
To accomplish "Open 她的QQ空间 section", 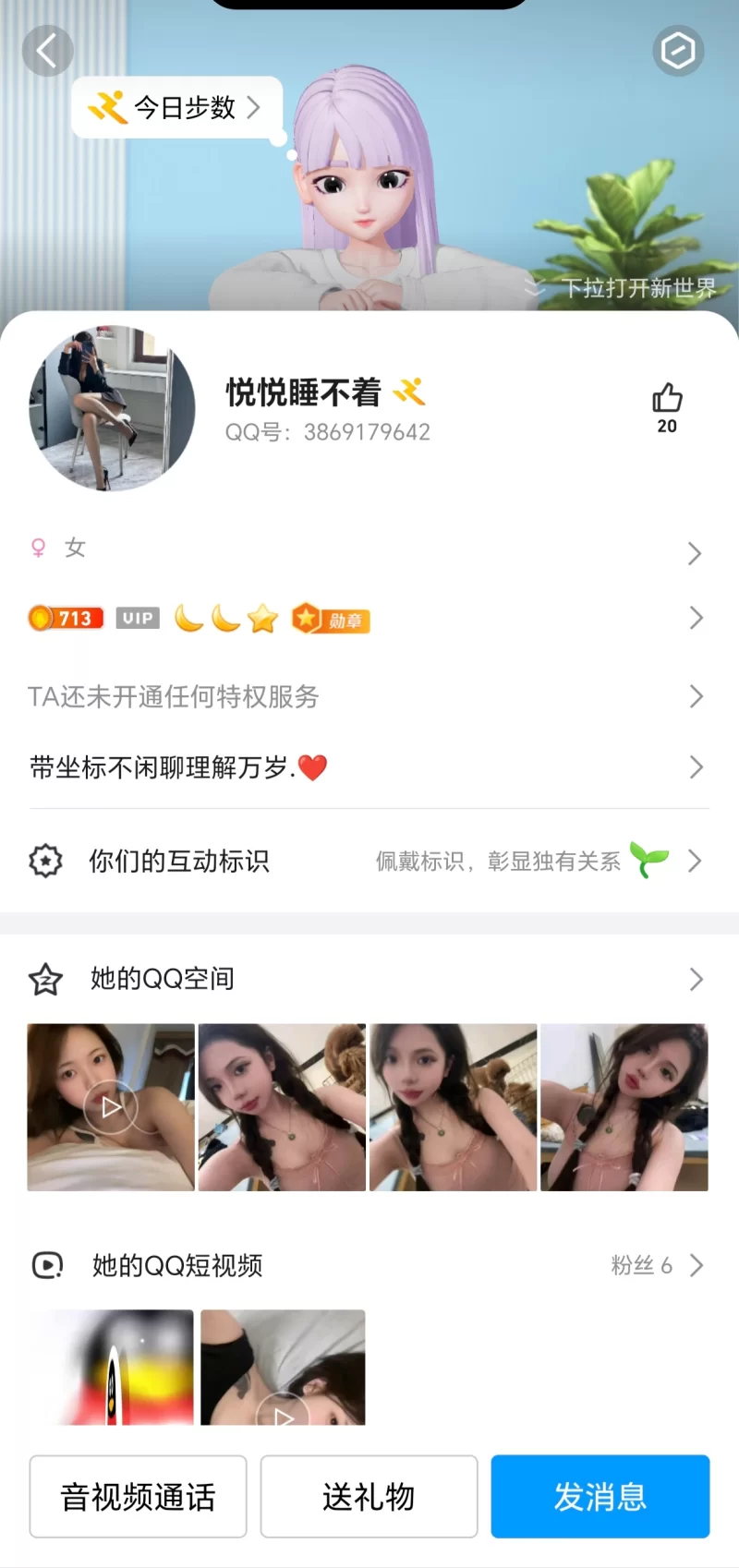I will [x=369, y=979].
